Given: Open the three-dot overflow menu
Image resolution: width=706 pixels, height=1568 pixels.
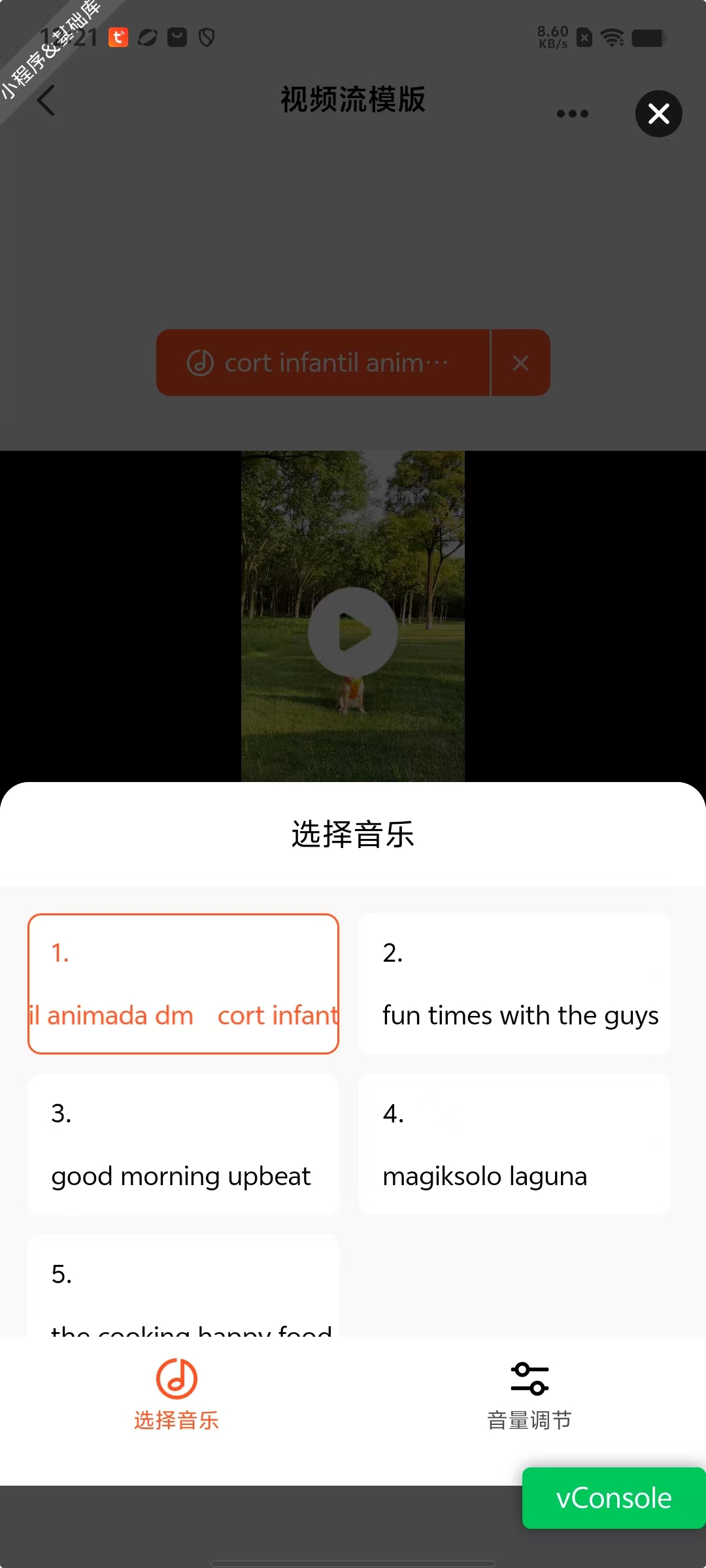Looking at the screenshot, I should [572, 114].
